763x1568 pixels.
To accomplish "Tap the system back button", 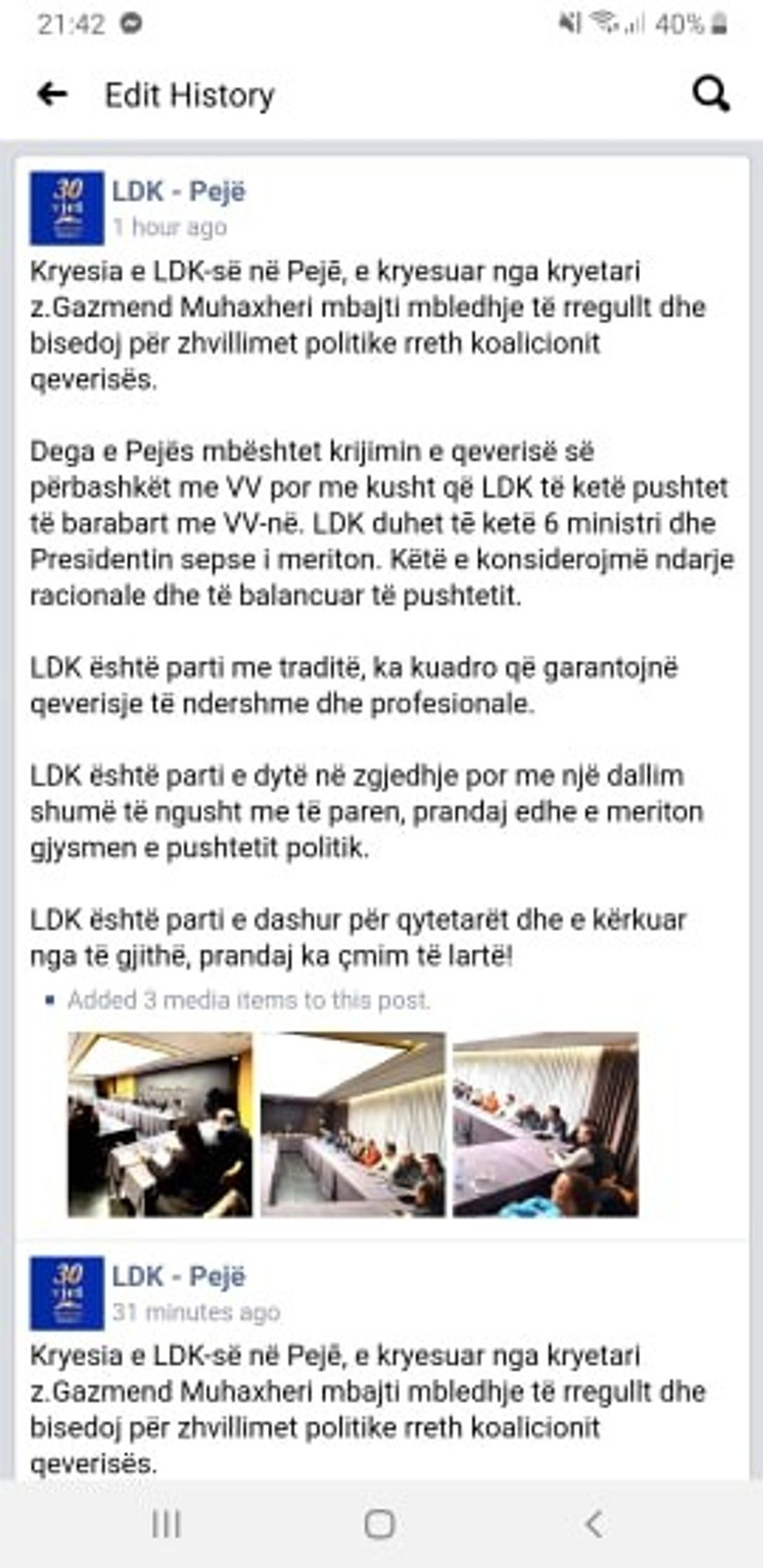I will [594, 1524].
